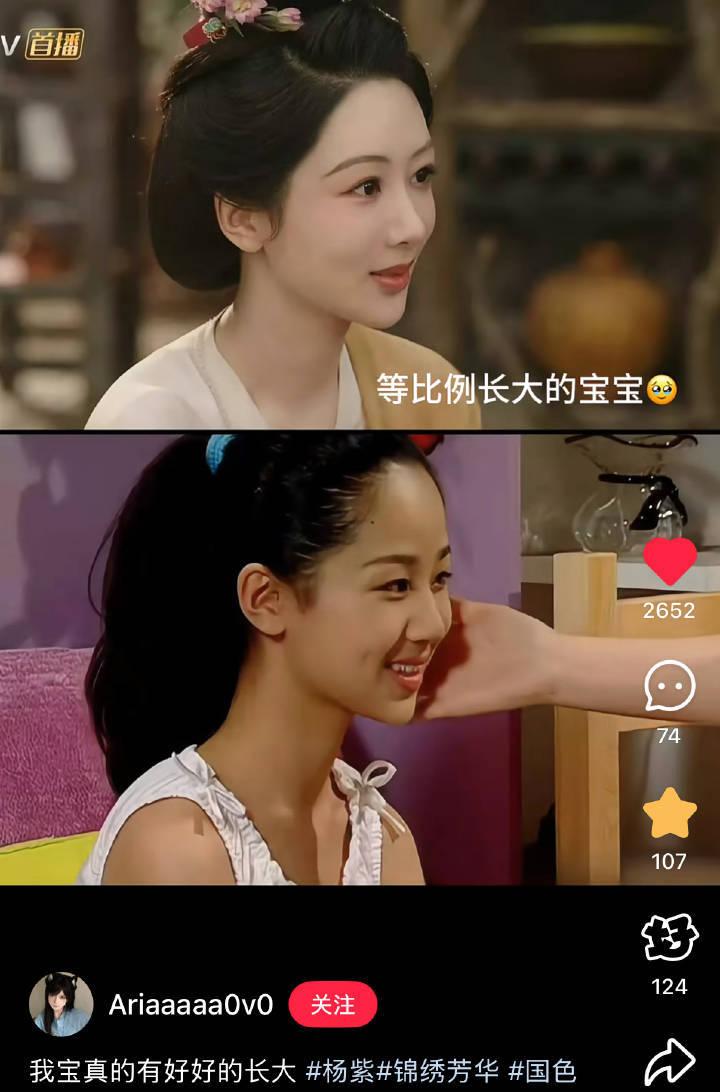Share this video with the arrow icon
720x1092 pixels.
click(x=669, y=1060)
